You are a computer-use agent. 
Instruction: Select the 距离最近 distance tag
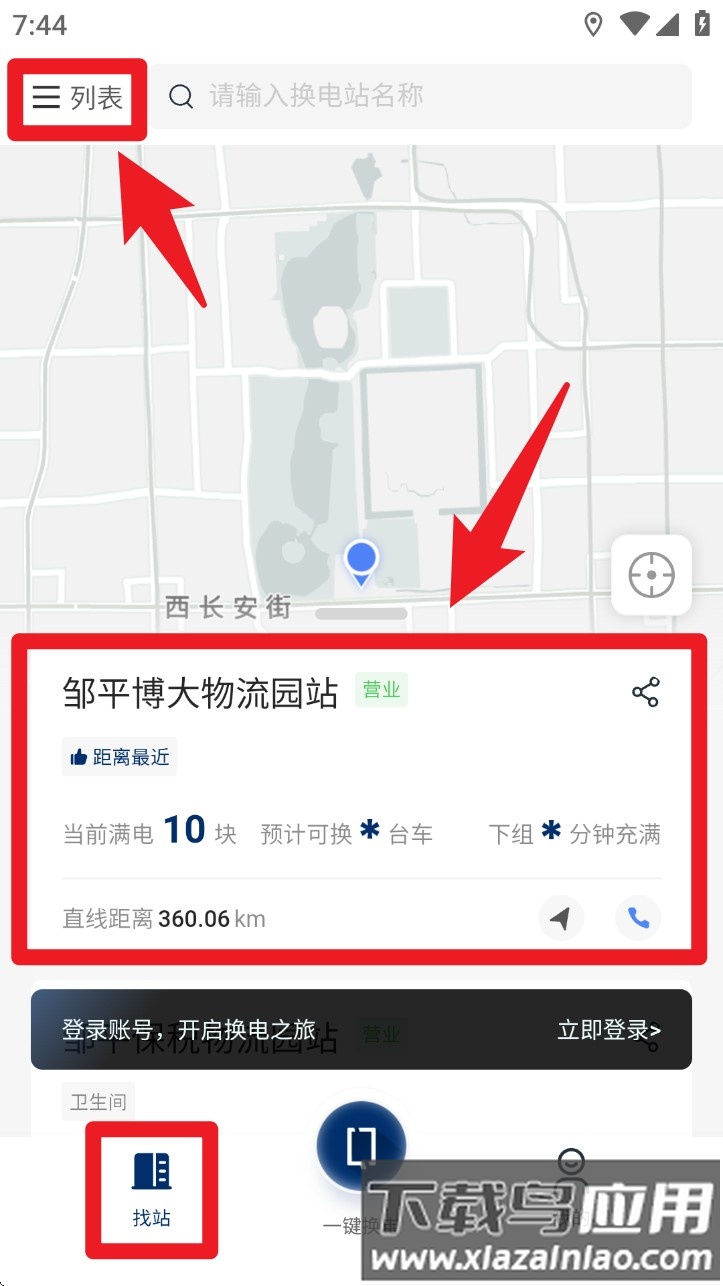tap(119, 757)
